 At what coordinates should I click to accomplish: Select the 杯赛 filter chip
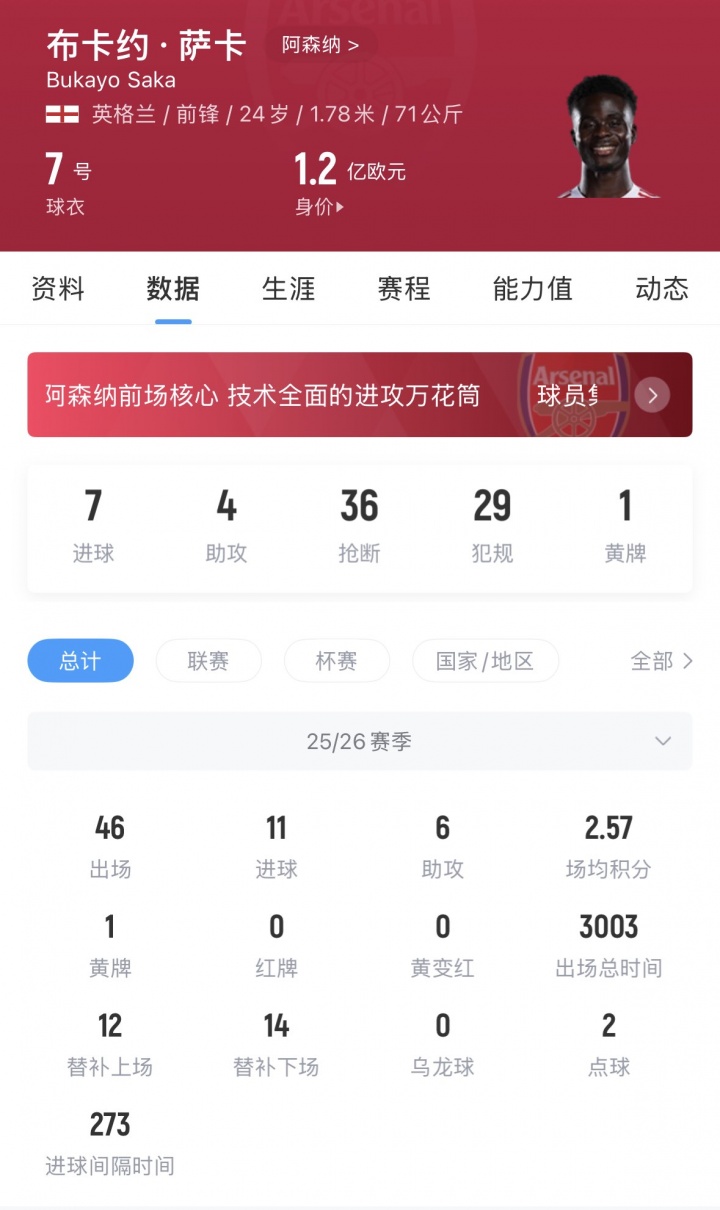pos(336,661)
